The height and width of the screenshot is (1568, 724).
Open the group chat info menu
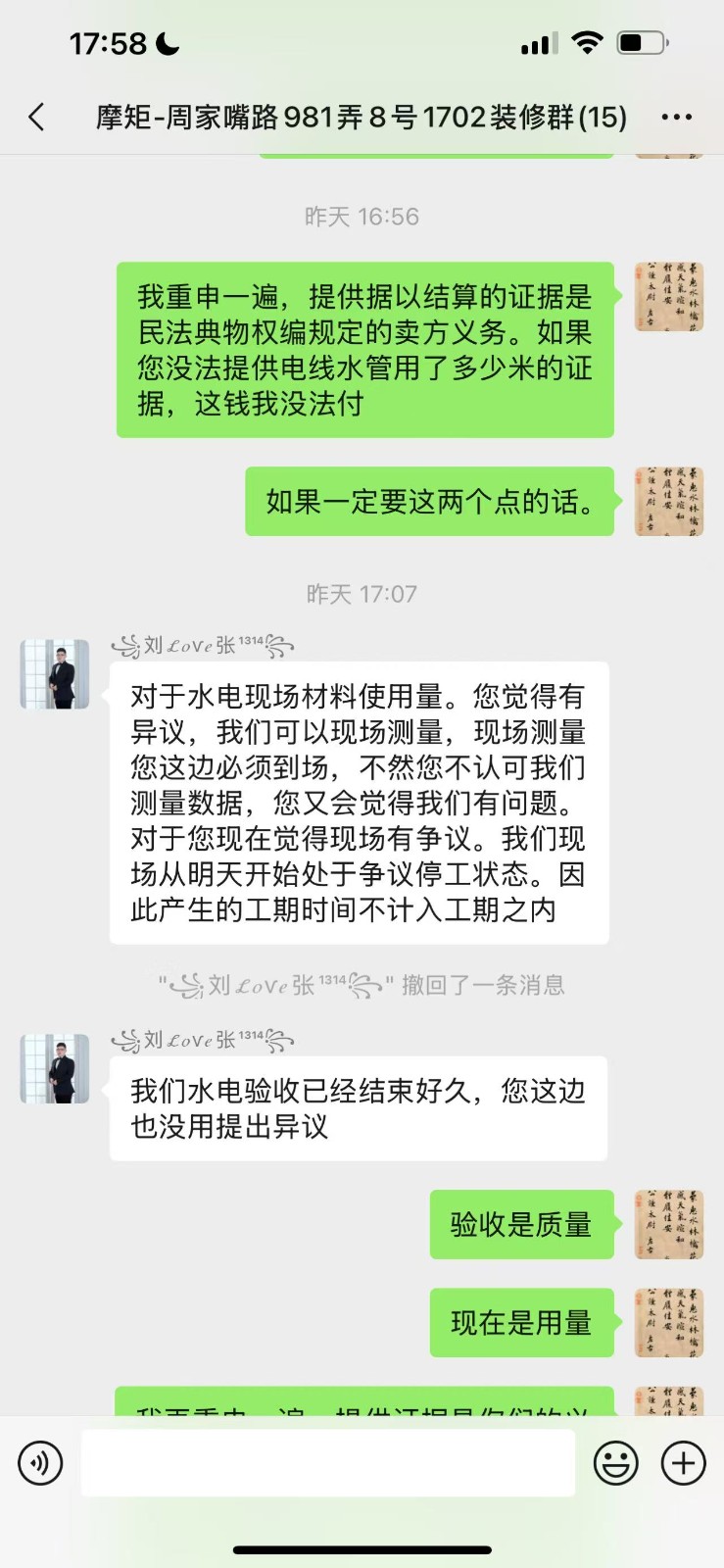tap(676, 118)
